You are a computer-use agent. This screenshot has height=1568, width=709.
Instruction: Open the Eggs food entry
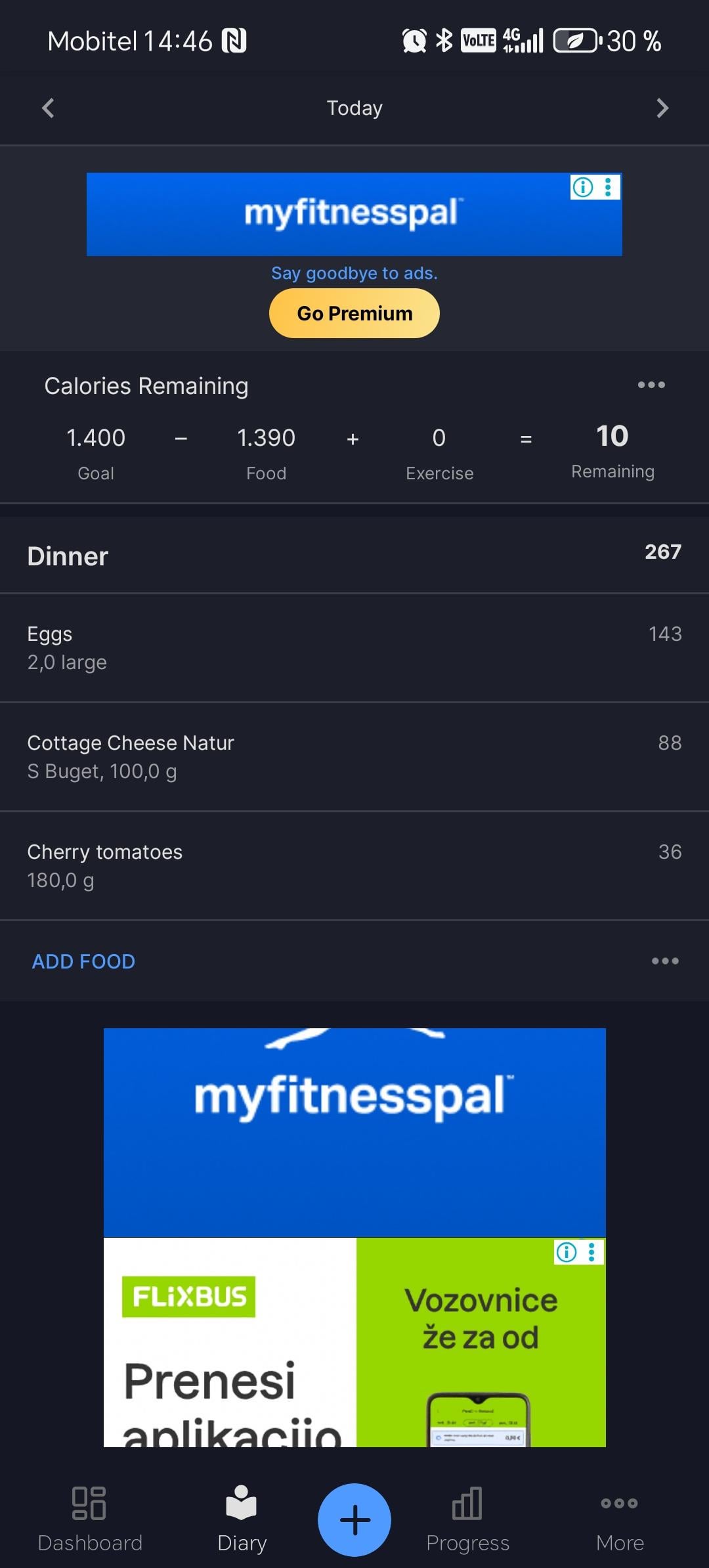click(354, 648)
